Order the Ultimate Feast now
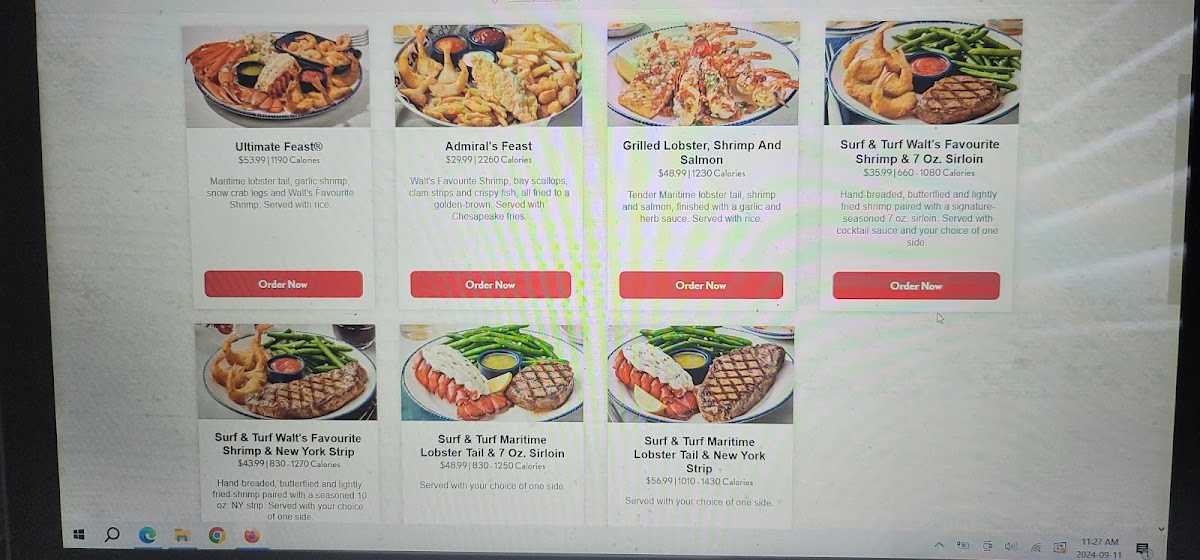The height and width of the screenshot is (560, 1200). [x=283, y=284]
